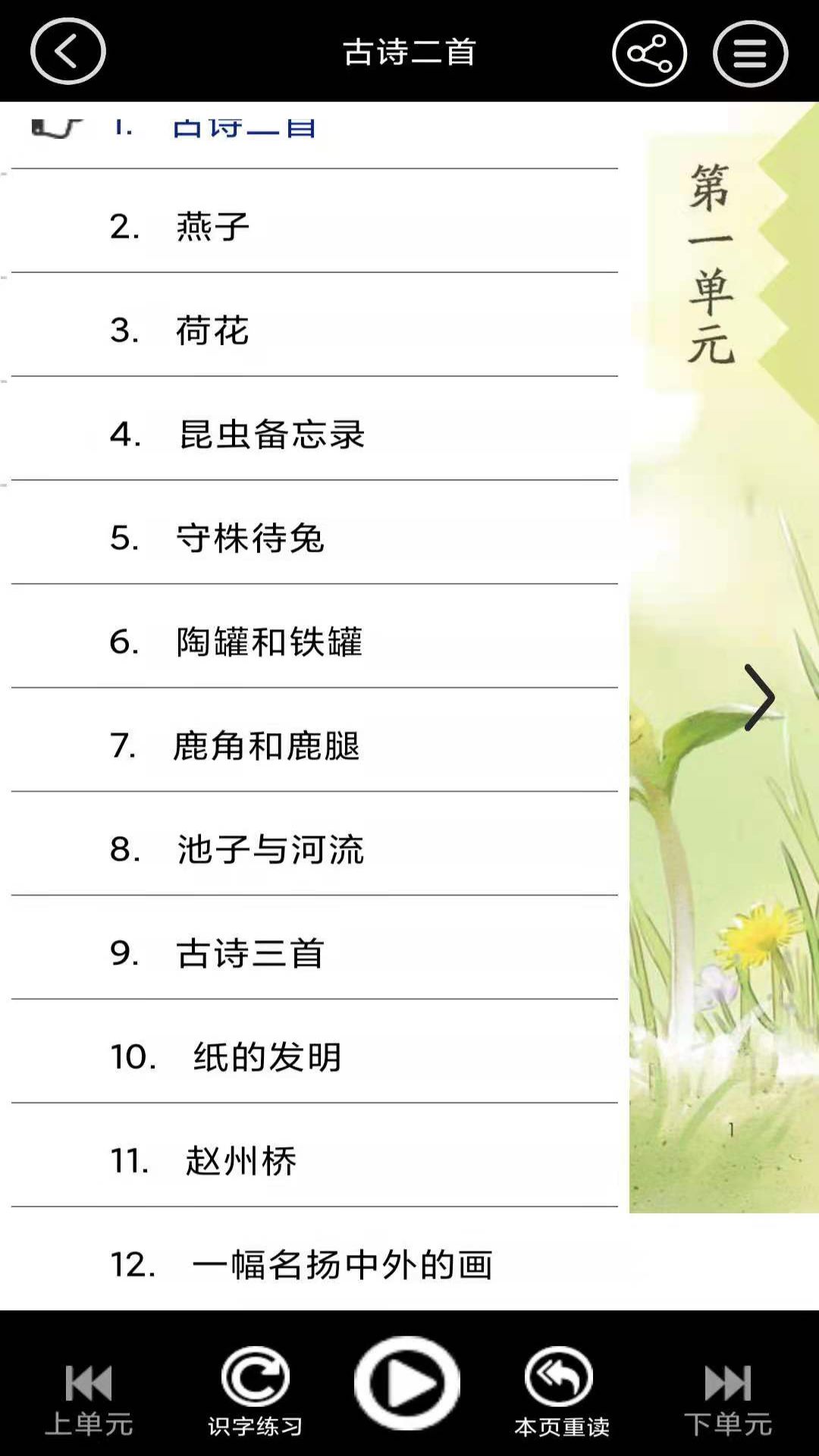Start 识字练习 character practice

point(255,1392)
